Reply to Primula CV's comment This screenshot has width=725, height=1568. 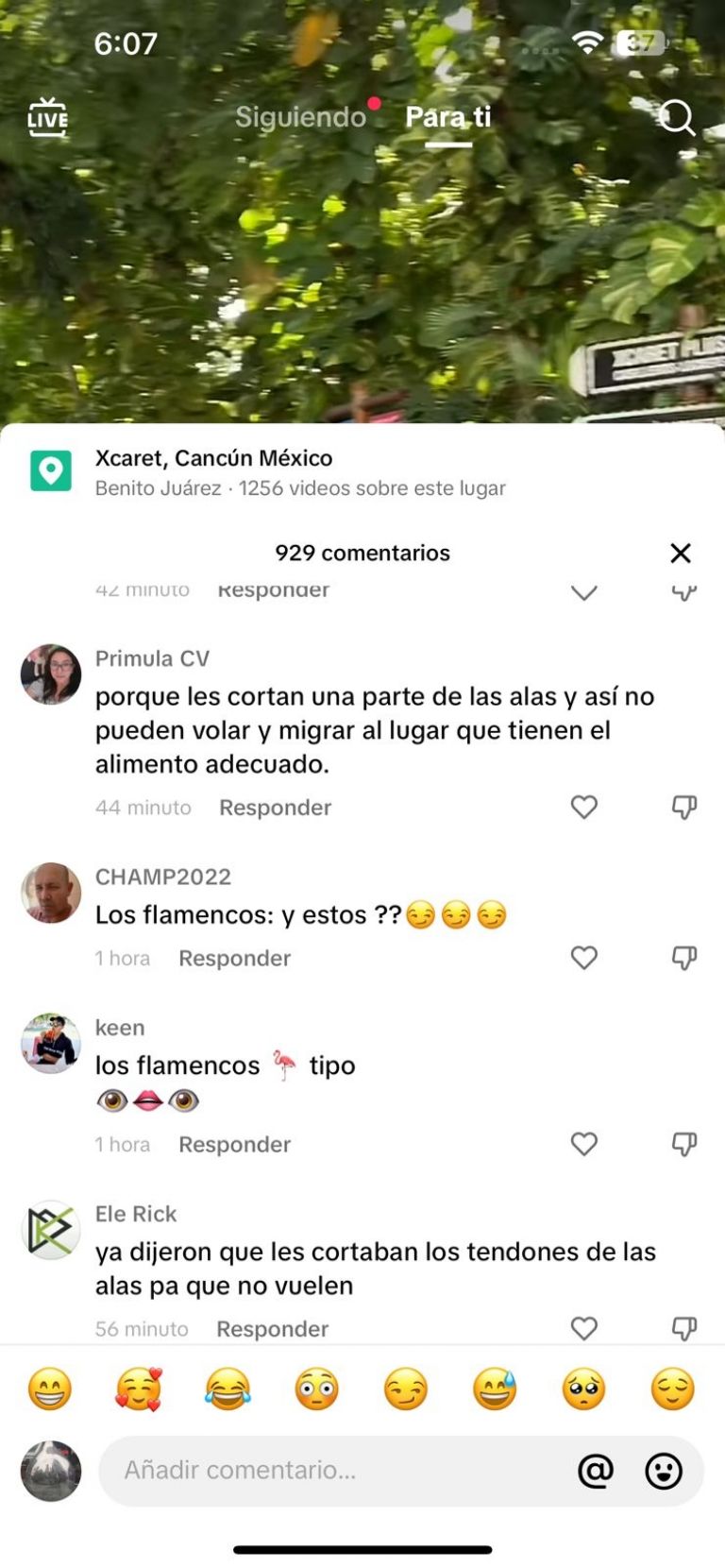275,808
